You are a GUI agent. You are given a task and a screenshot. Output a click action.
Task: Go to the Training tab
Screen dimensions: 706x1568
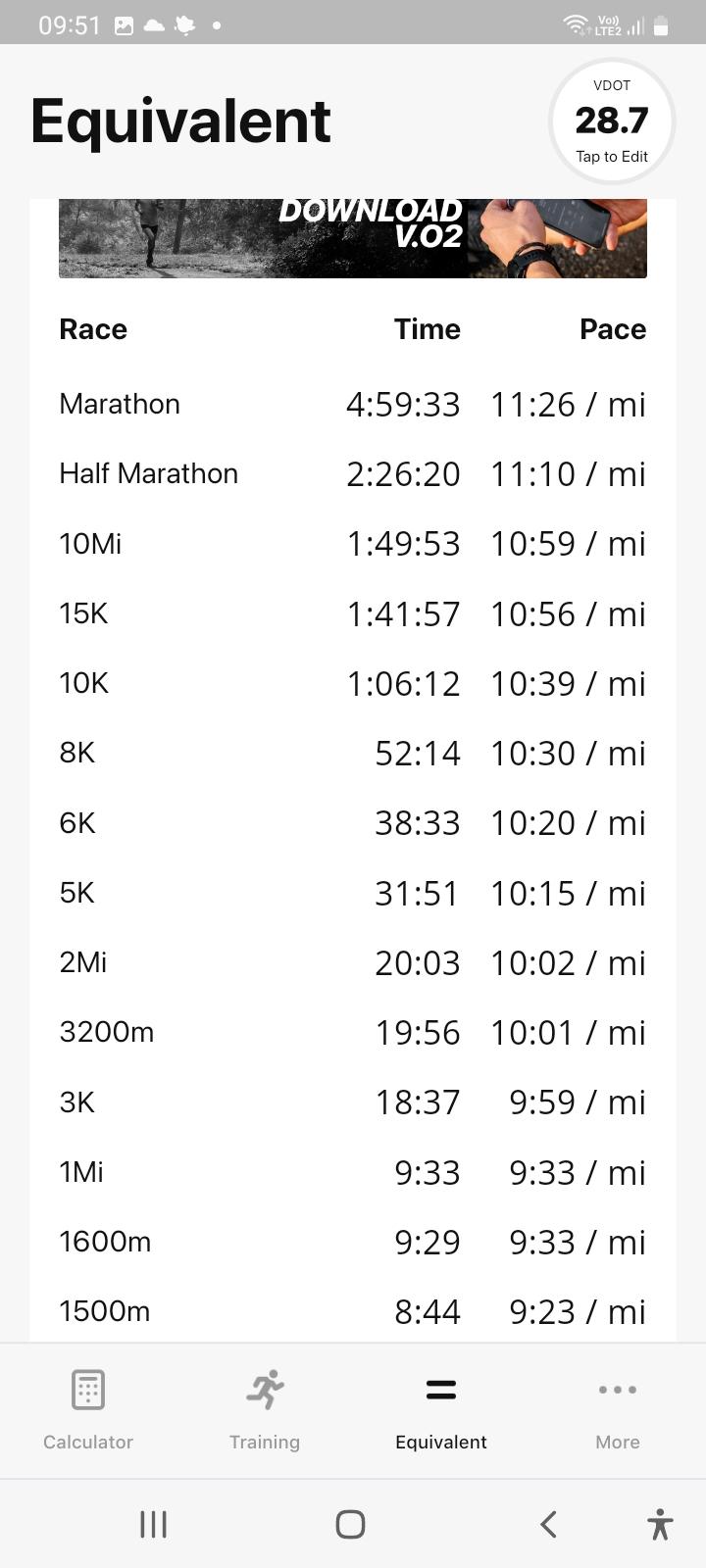265,1411
